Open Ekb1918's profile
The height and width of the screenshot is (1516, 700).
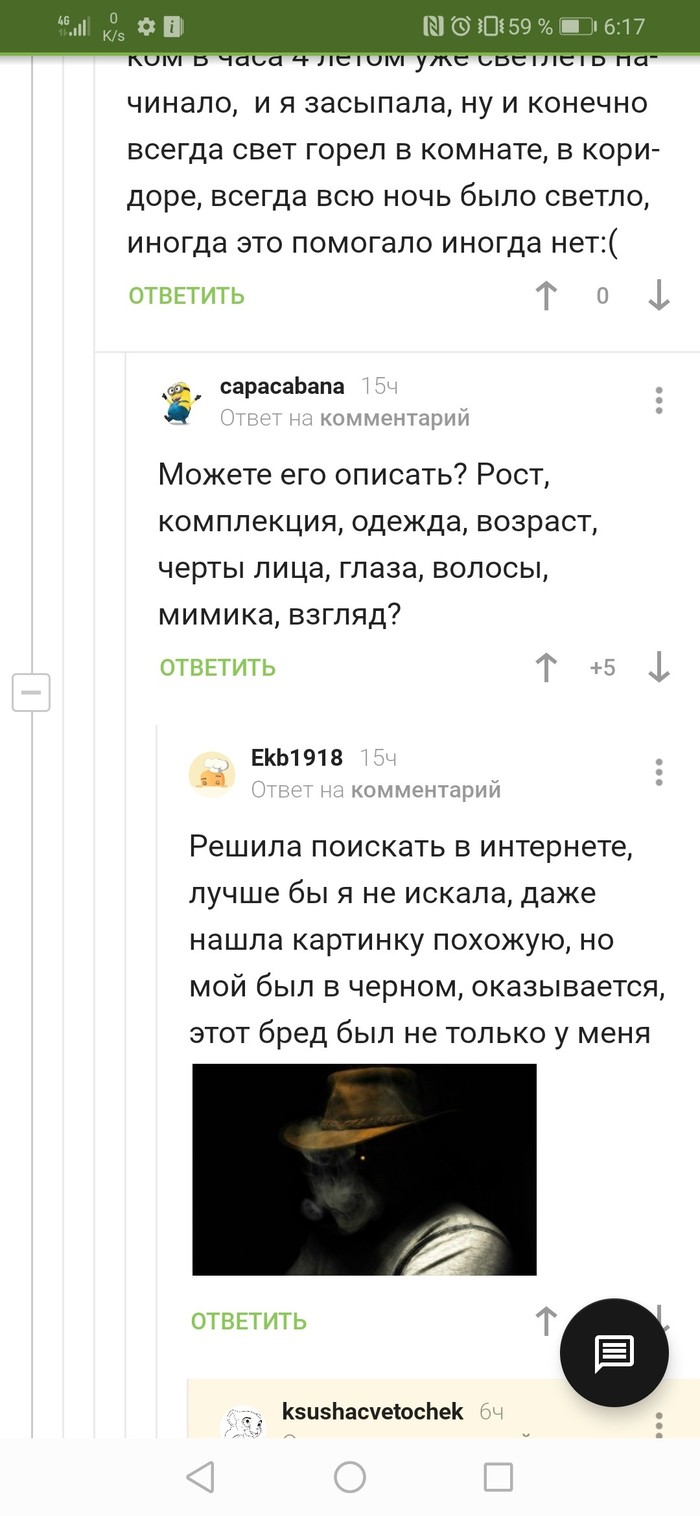[x=297, y=759]
